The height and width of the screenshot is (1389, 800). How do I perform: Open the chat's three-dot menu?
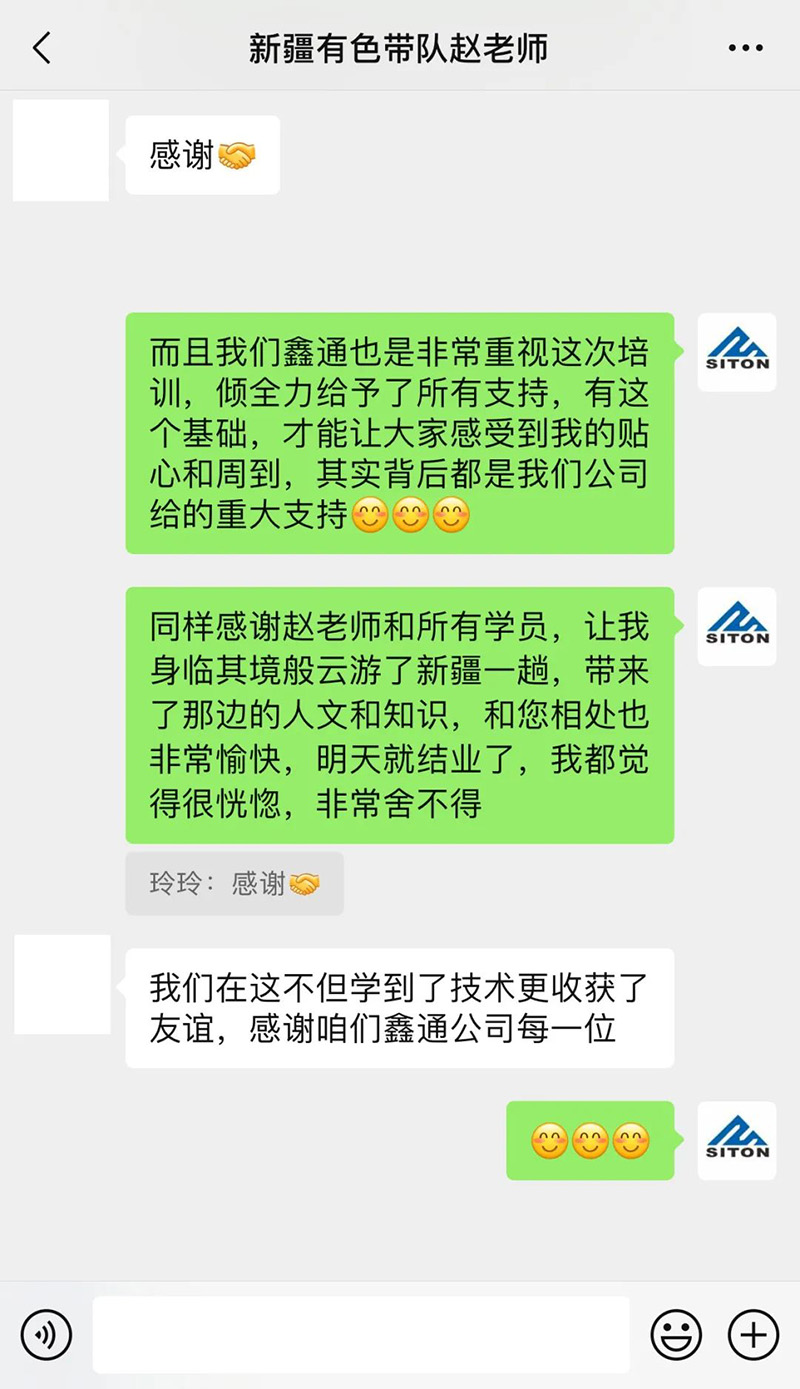pyautogui.click(x=746, y=48)
